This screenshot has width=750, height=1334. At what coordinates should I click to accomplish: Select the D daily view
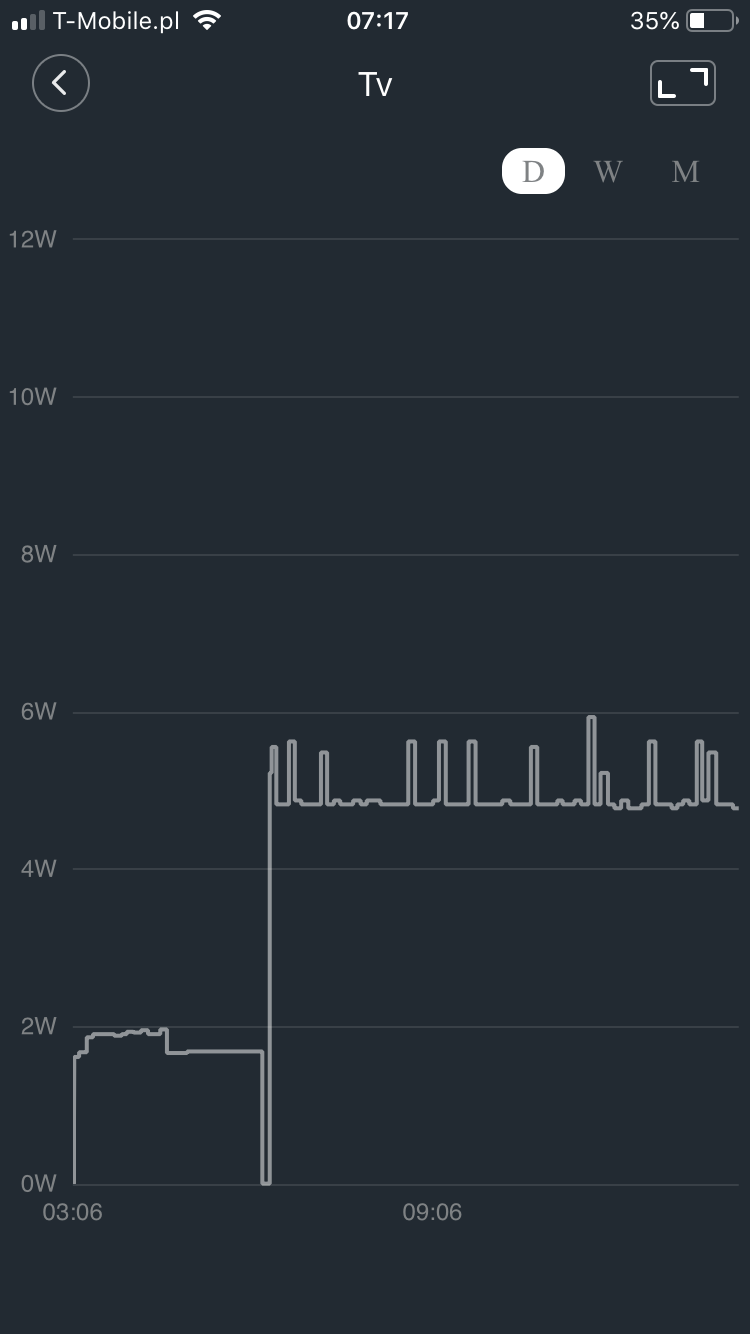(533, 171)
